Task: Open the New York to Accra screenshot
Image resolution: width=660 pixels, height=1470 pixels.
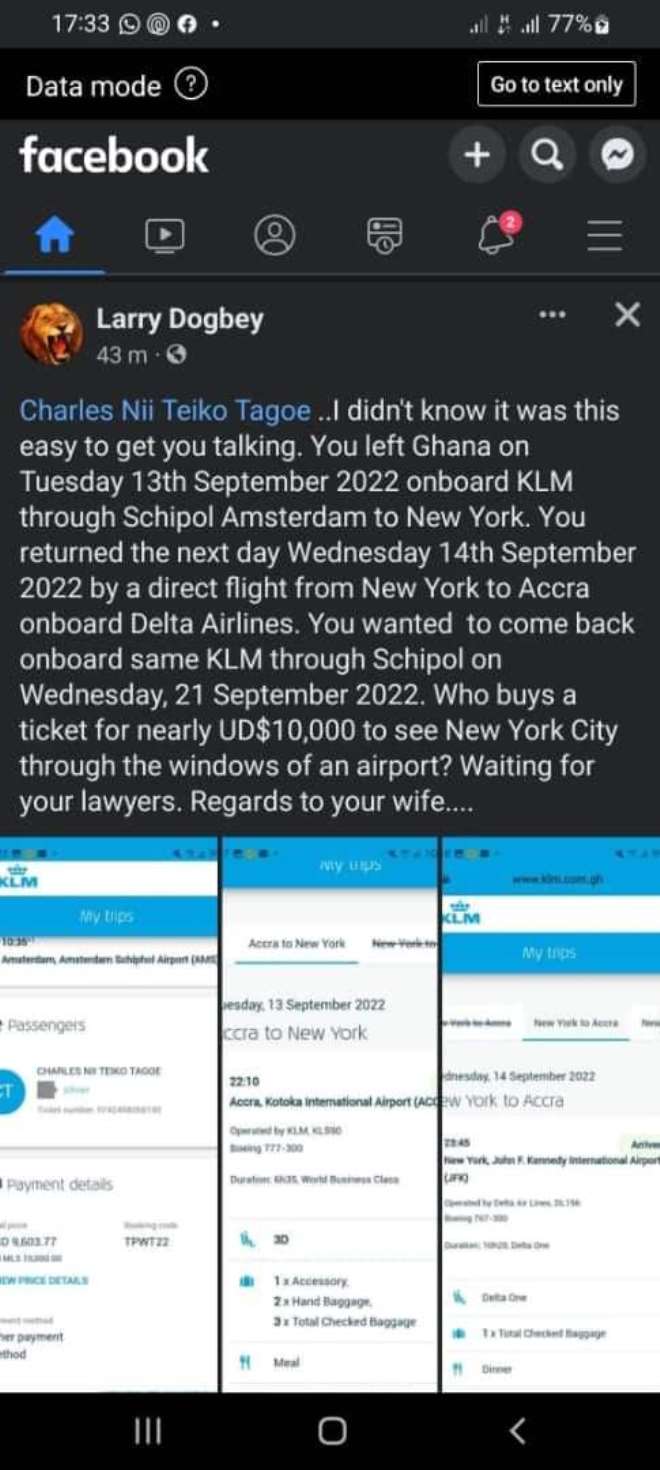Action: (x=551, y=1115)
